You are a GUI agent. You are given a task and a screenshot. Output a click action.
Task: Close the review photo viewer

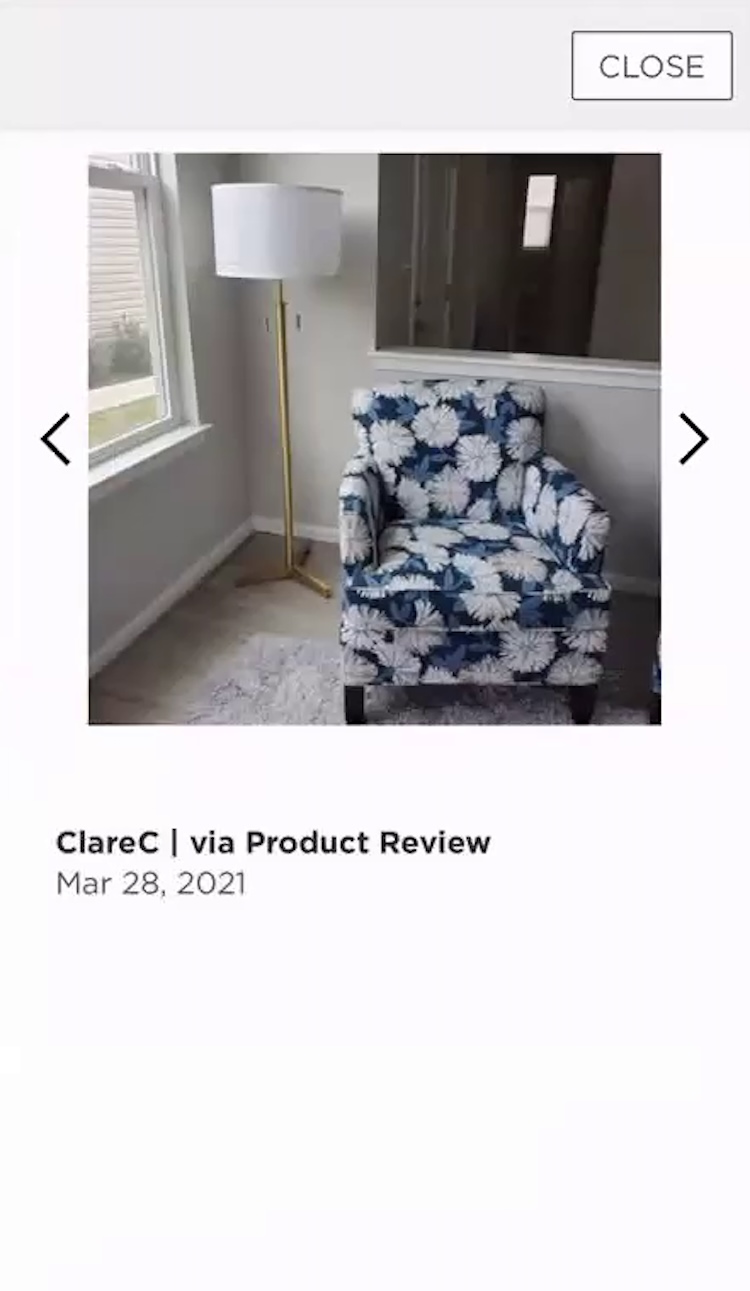tap(652, 66)
